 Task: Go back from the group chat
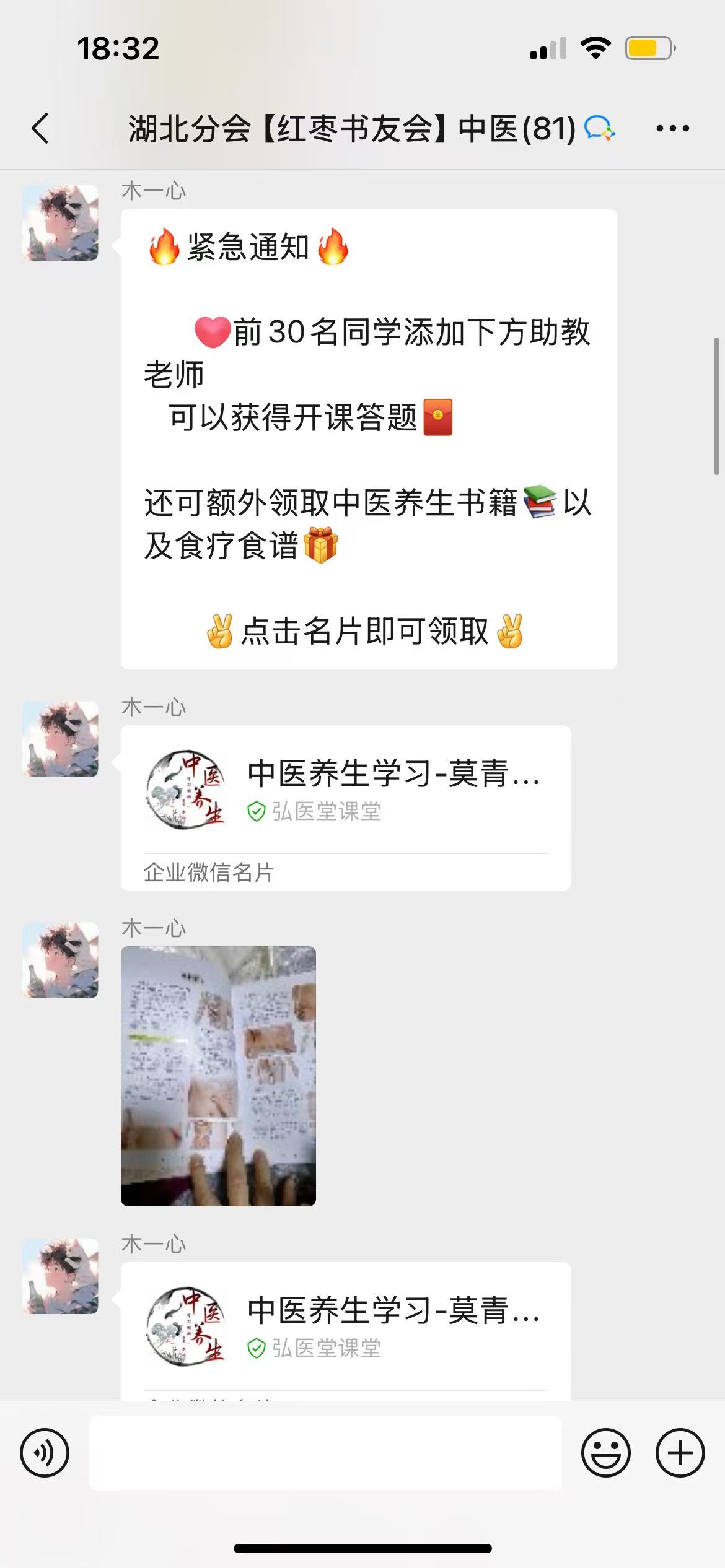[41, 129]
